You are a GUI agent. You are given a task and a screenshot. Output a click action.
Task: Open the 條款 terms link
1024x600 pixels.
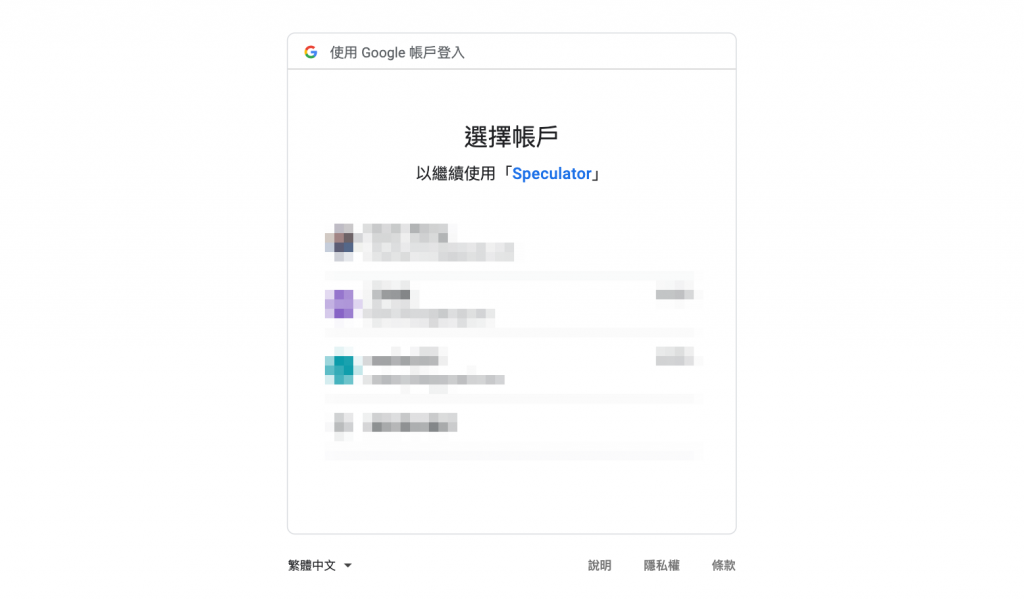click(x=723, y=565)
